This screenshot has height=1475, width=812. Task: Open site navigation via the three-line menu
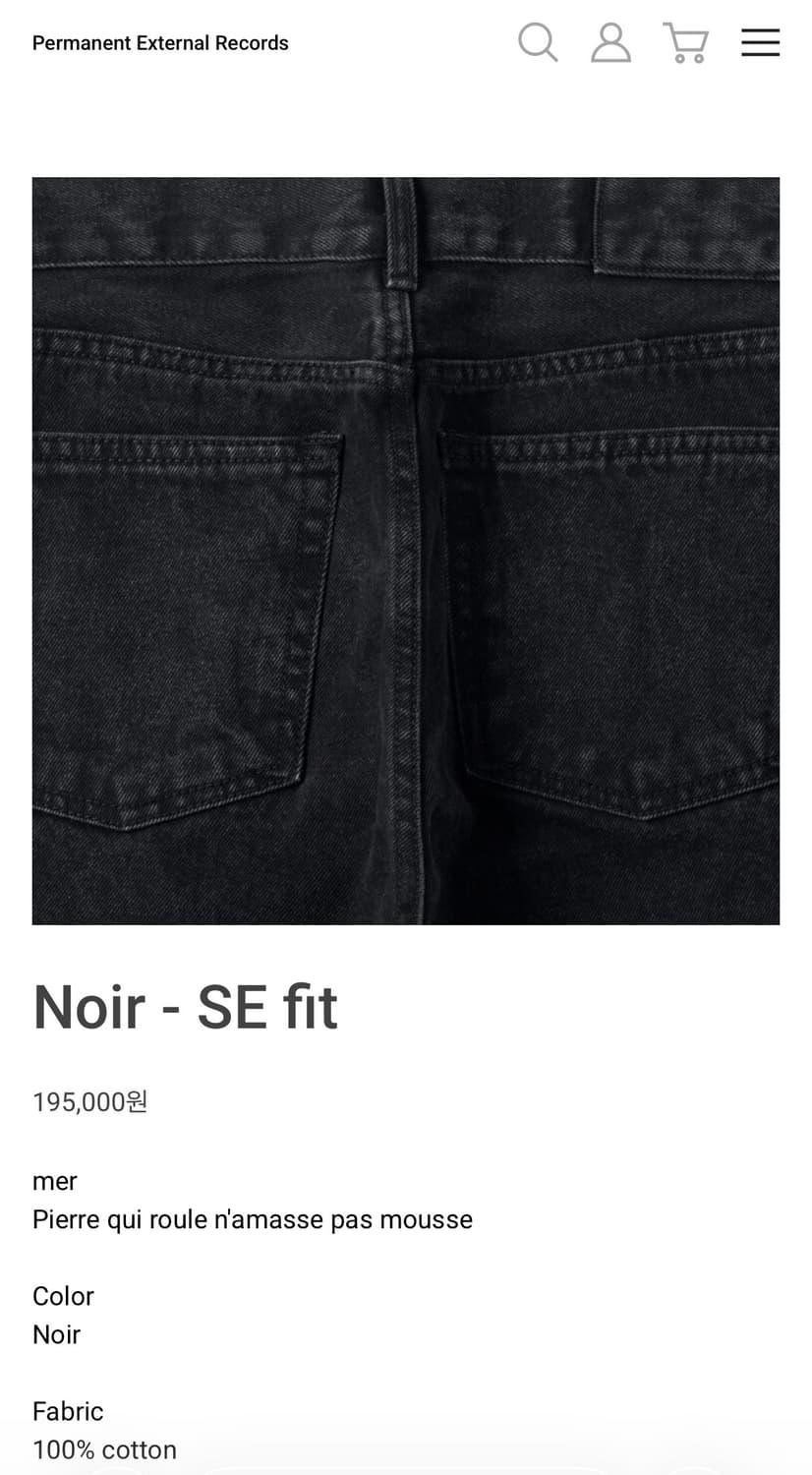click(760, 41)
